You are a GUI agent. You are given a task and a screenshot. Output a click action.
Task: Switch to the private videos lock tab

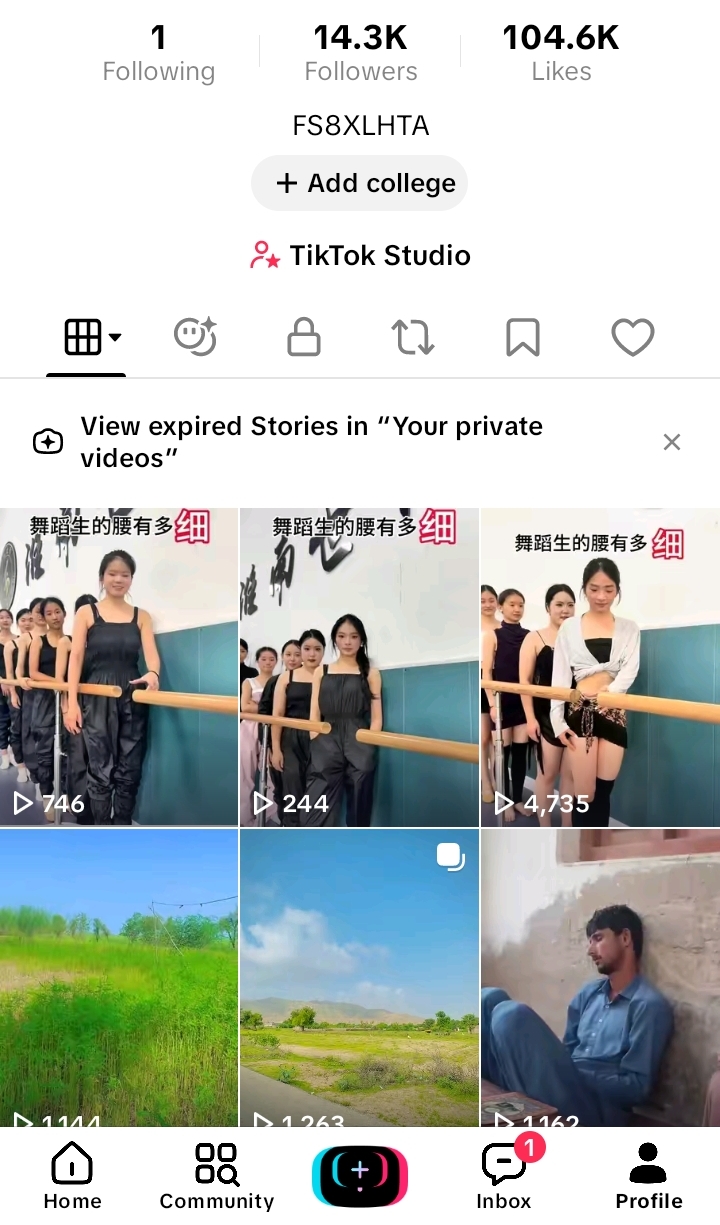click(304, 338)
